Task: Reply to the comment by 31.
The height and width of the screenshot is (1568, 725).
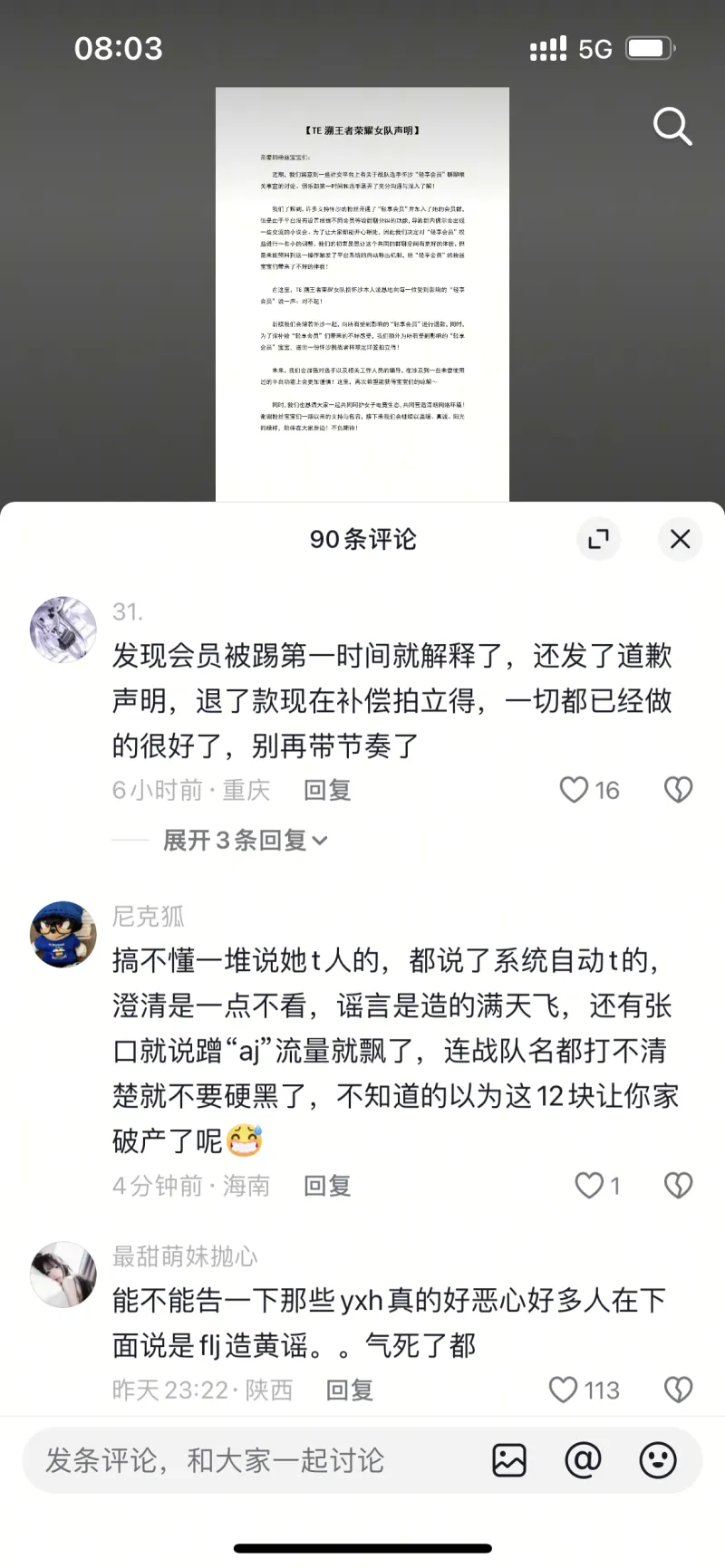Action: point(327,790)
